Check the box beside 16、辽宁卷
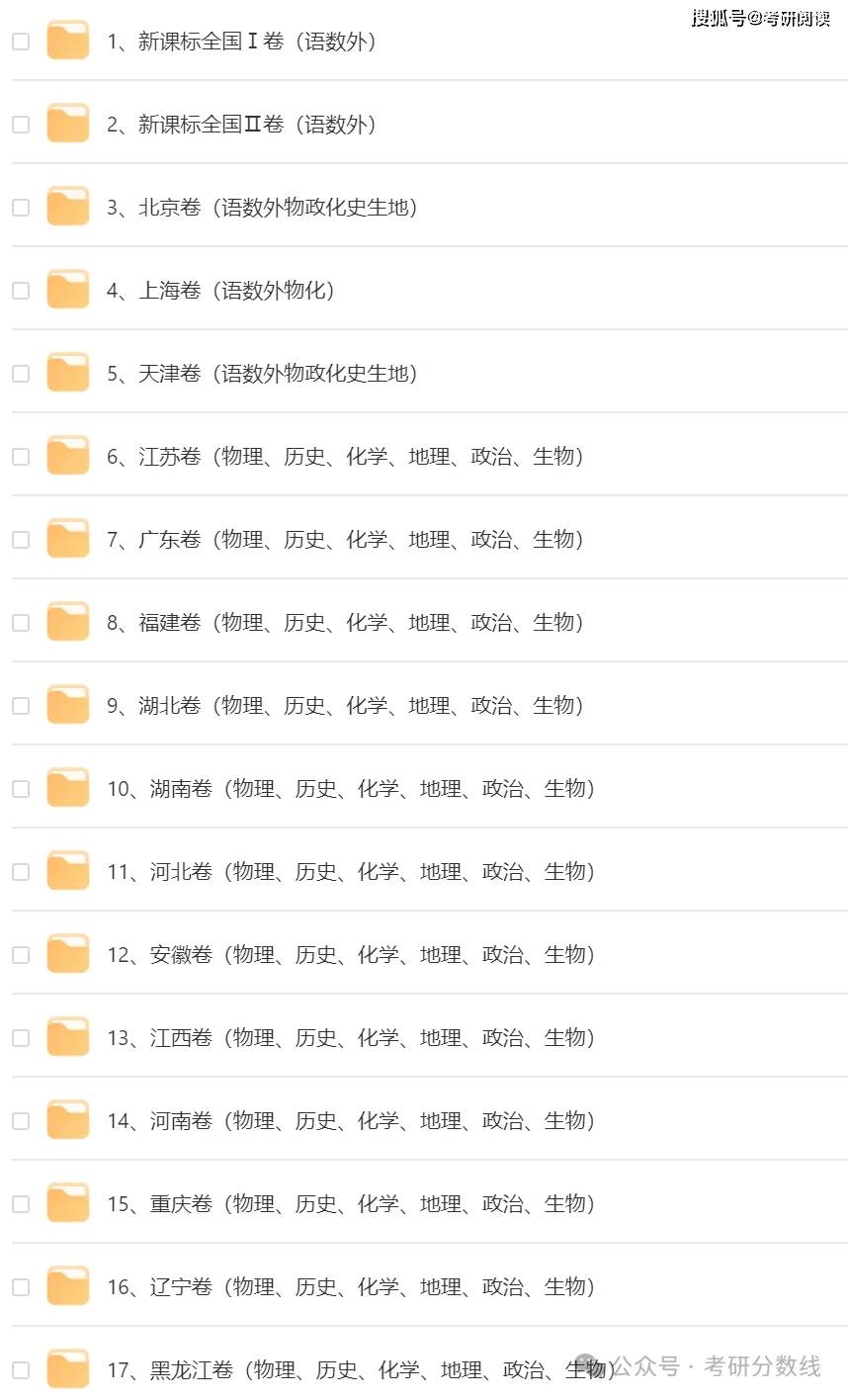 click(21, 1287)
